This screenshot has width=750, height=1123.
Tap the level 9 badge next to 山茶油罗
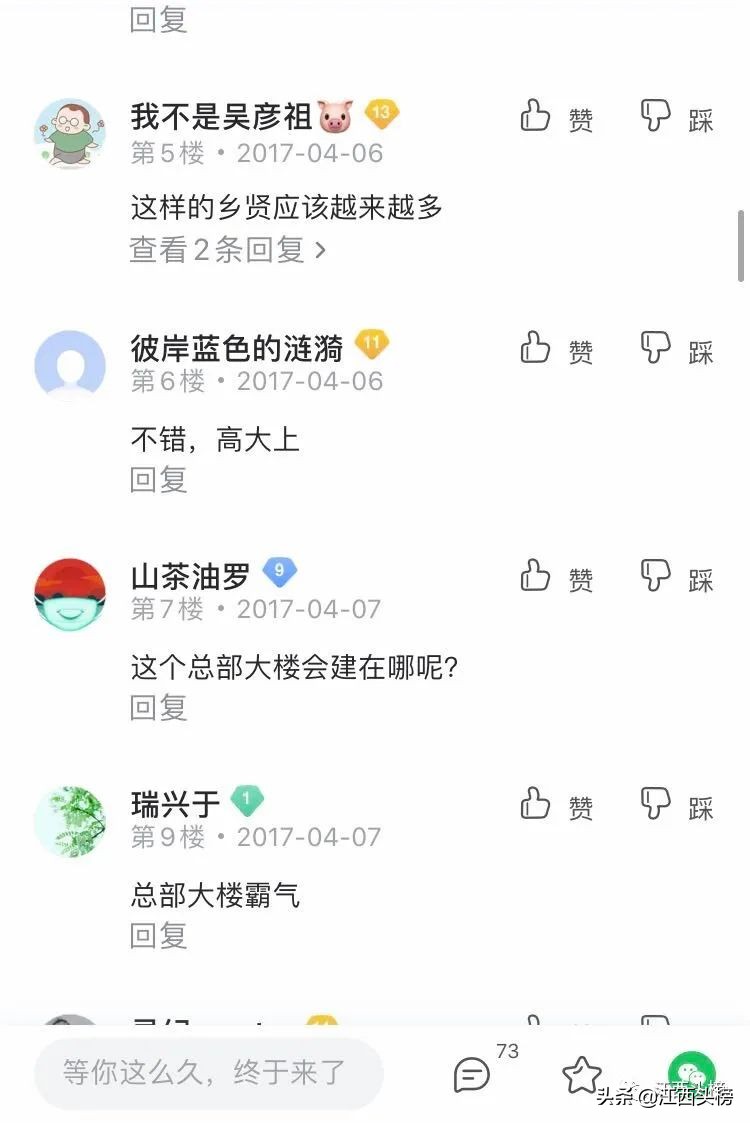tap(280, 571)
